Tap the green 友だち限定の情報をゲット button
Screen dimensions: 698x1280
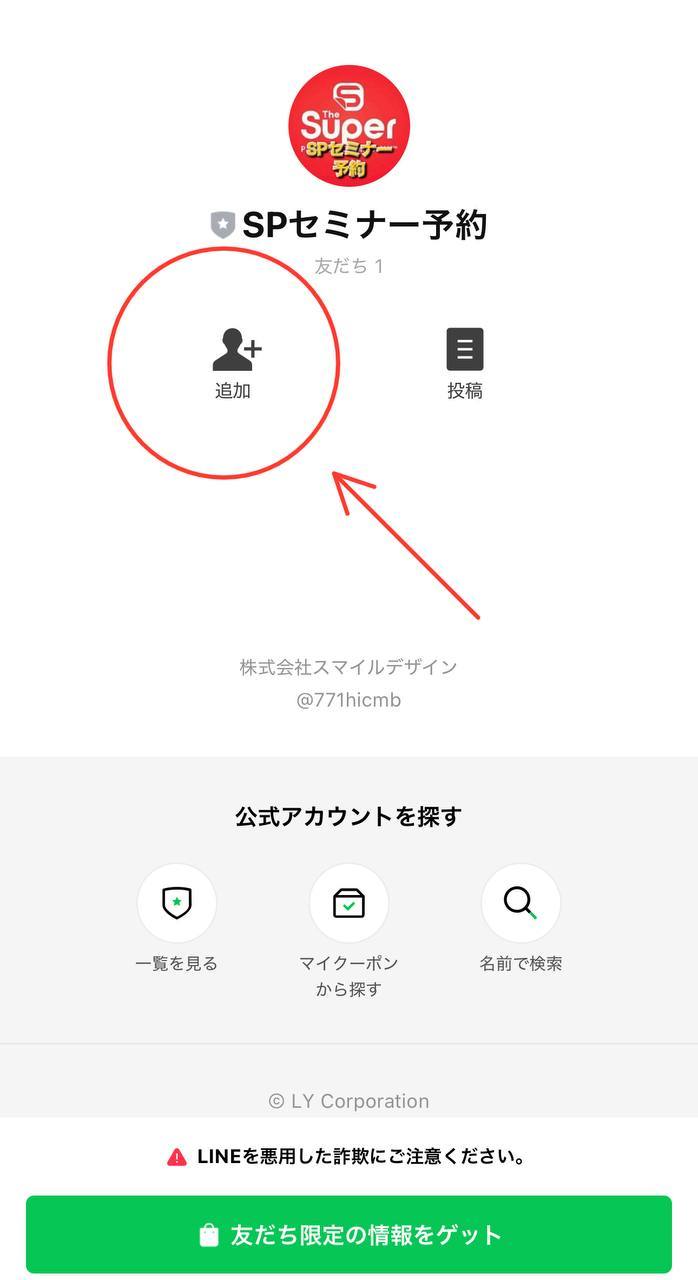[348, 1235]
